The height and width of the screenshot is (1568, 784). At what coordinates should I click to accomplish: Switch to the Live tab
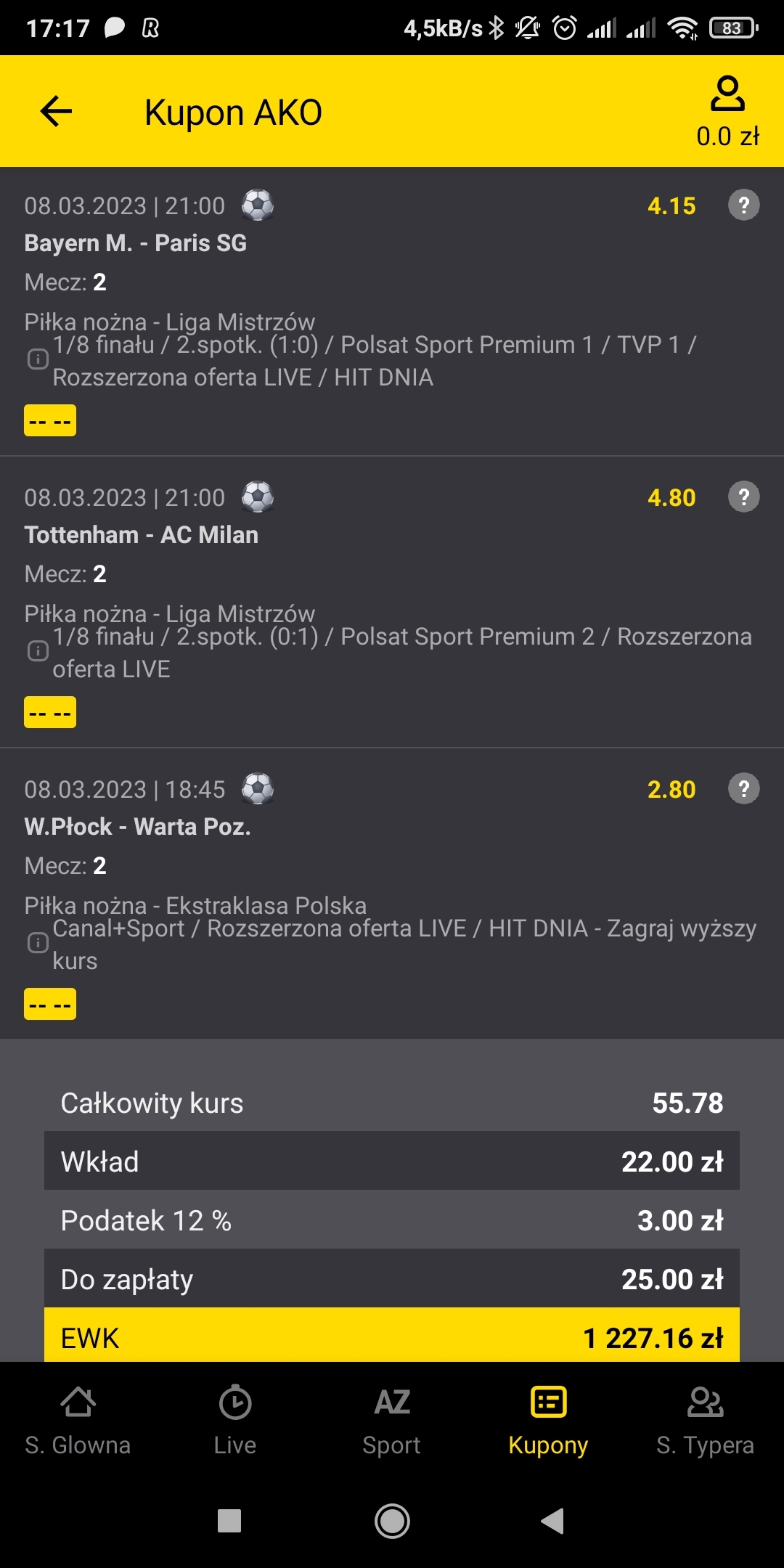[x=235, y=1421]
